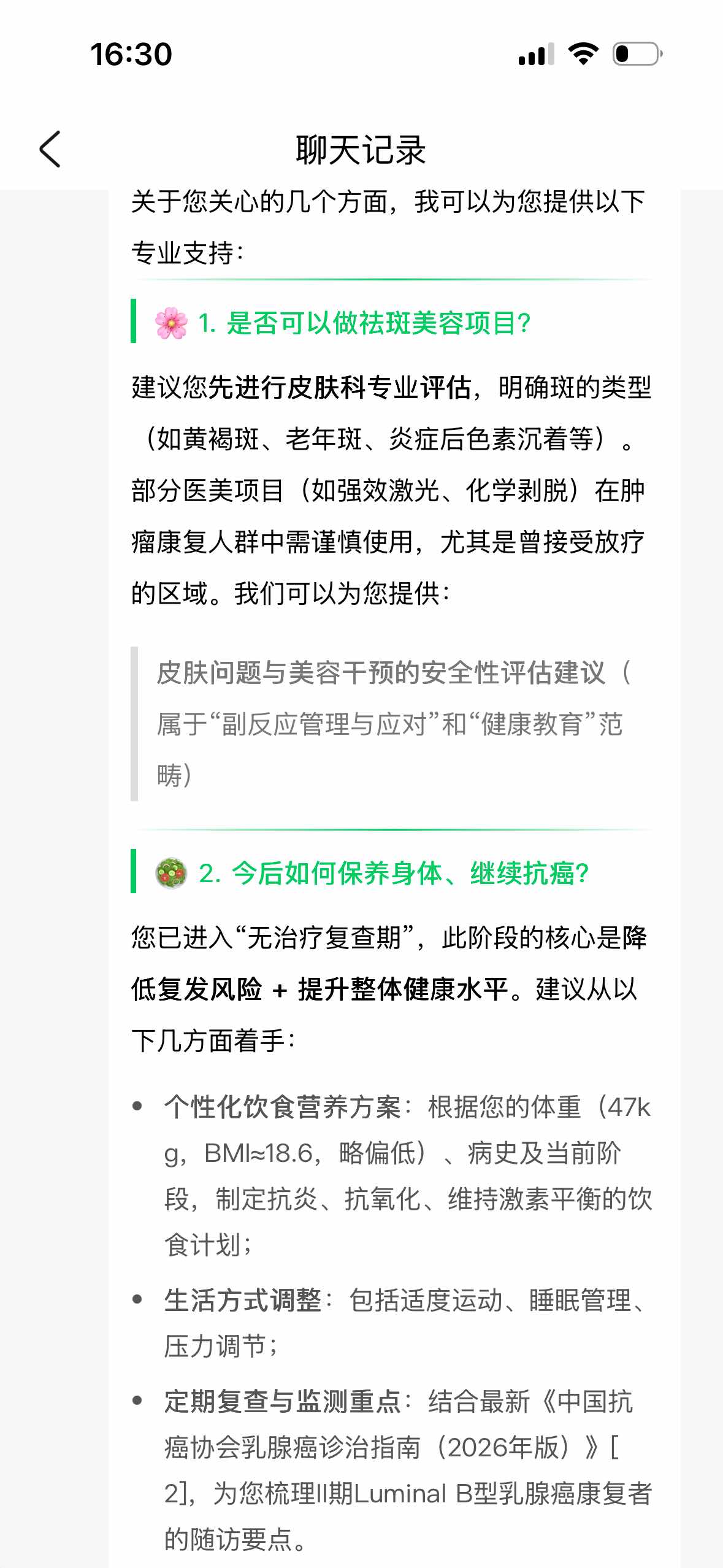The height and width of the screenshot is (1568, 723).
Task: Go back from the 聊天记录 page
Action: pyautogui.click(x=50, y=149)
